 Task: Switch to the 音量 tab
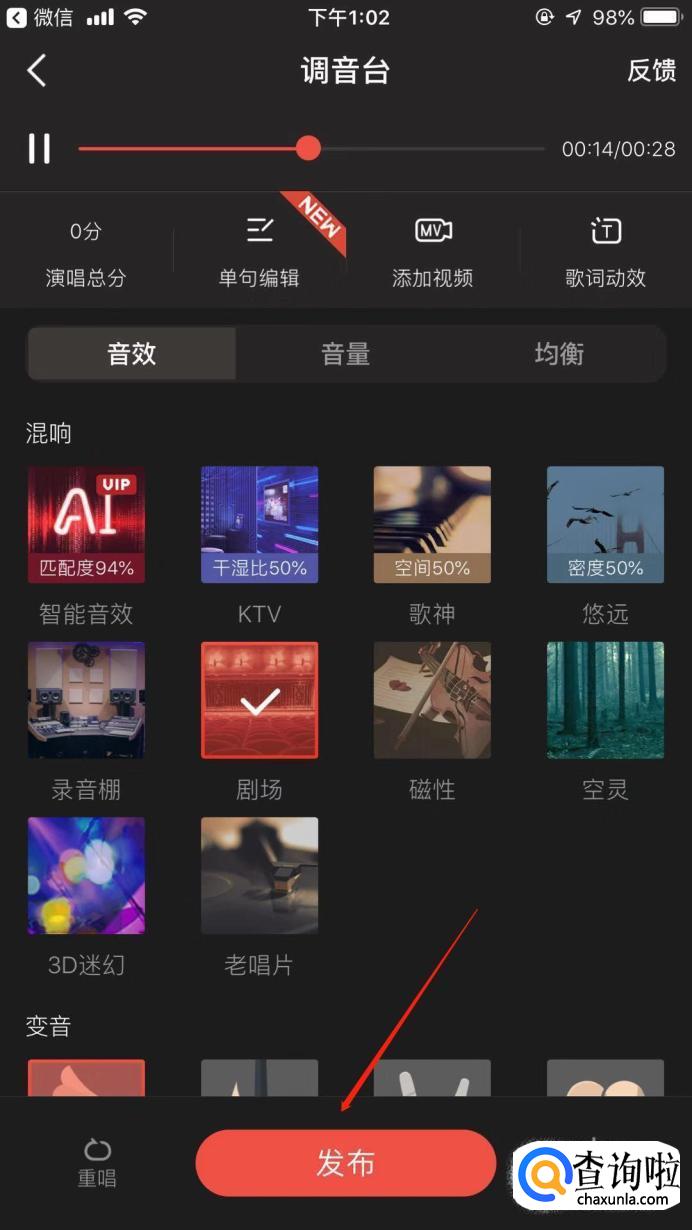346,354
